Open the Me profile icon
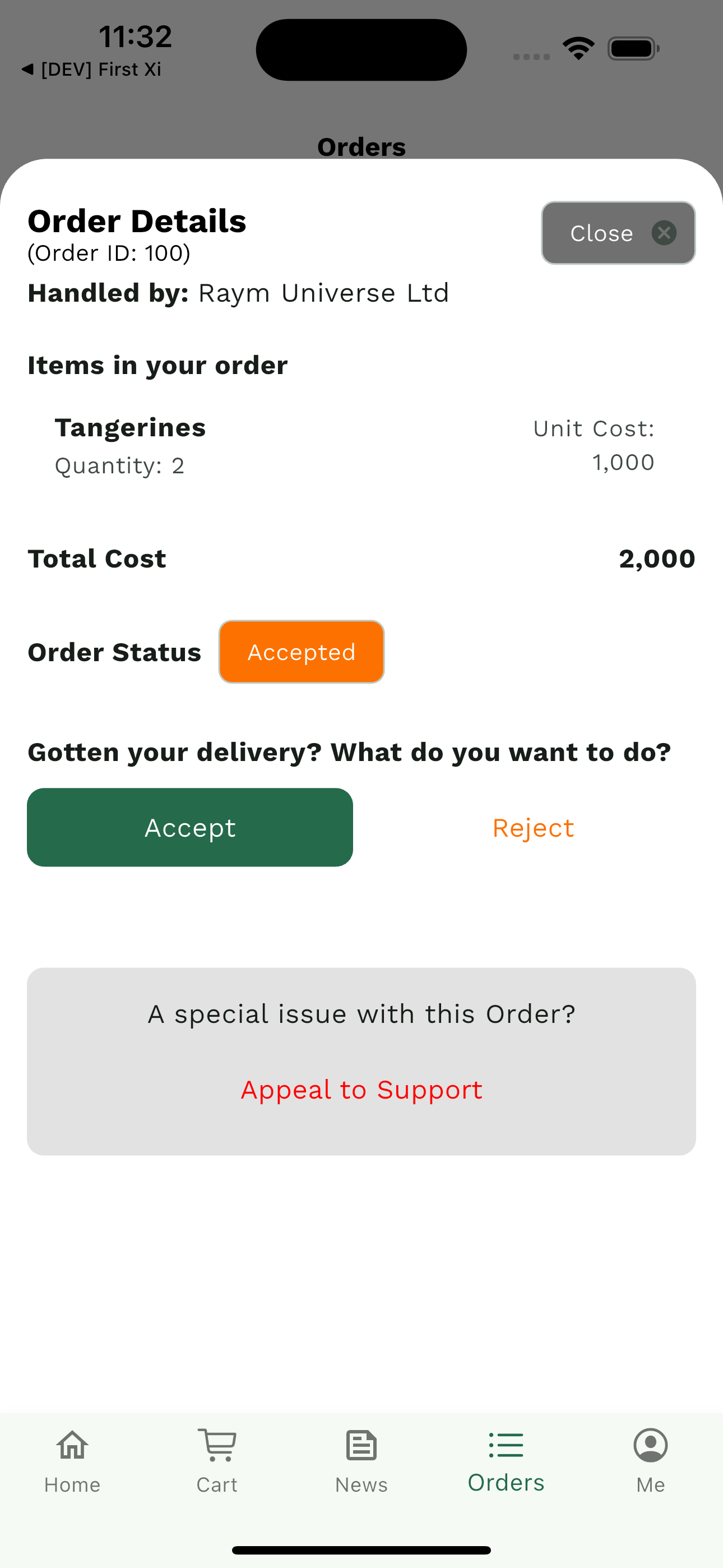Viewport: 723px width, 1568px height. pyautogui.click(x=650, y=1445)
